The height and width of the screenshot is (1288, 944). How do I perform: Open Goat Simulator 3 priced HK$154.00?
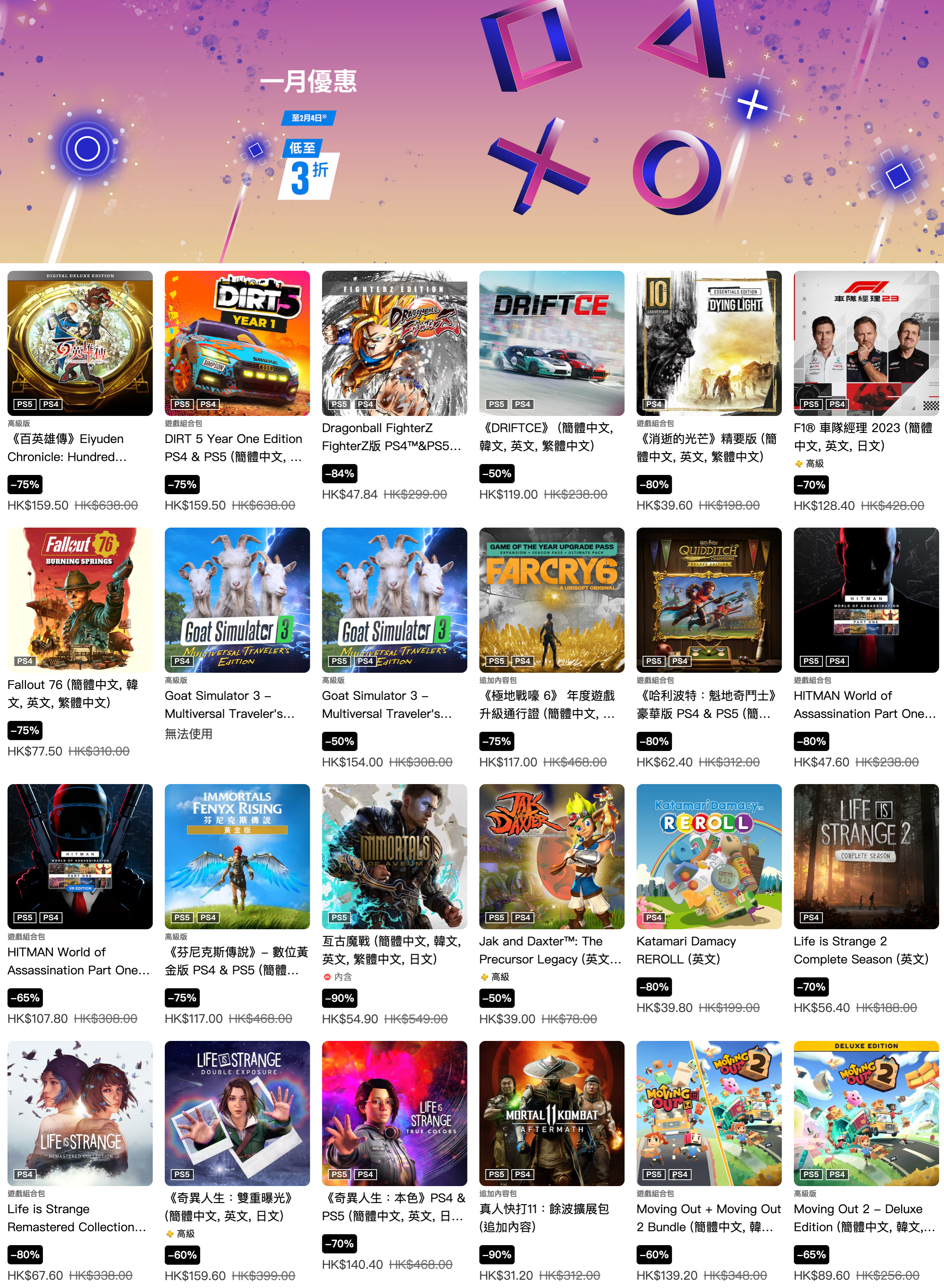click(x=394, y=600)
